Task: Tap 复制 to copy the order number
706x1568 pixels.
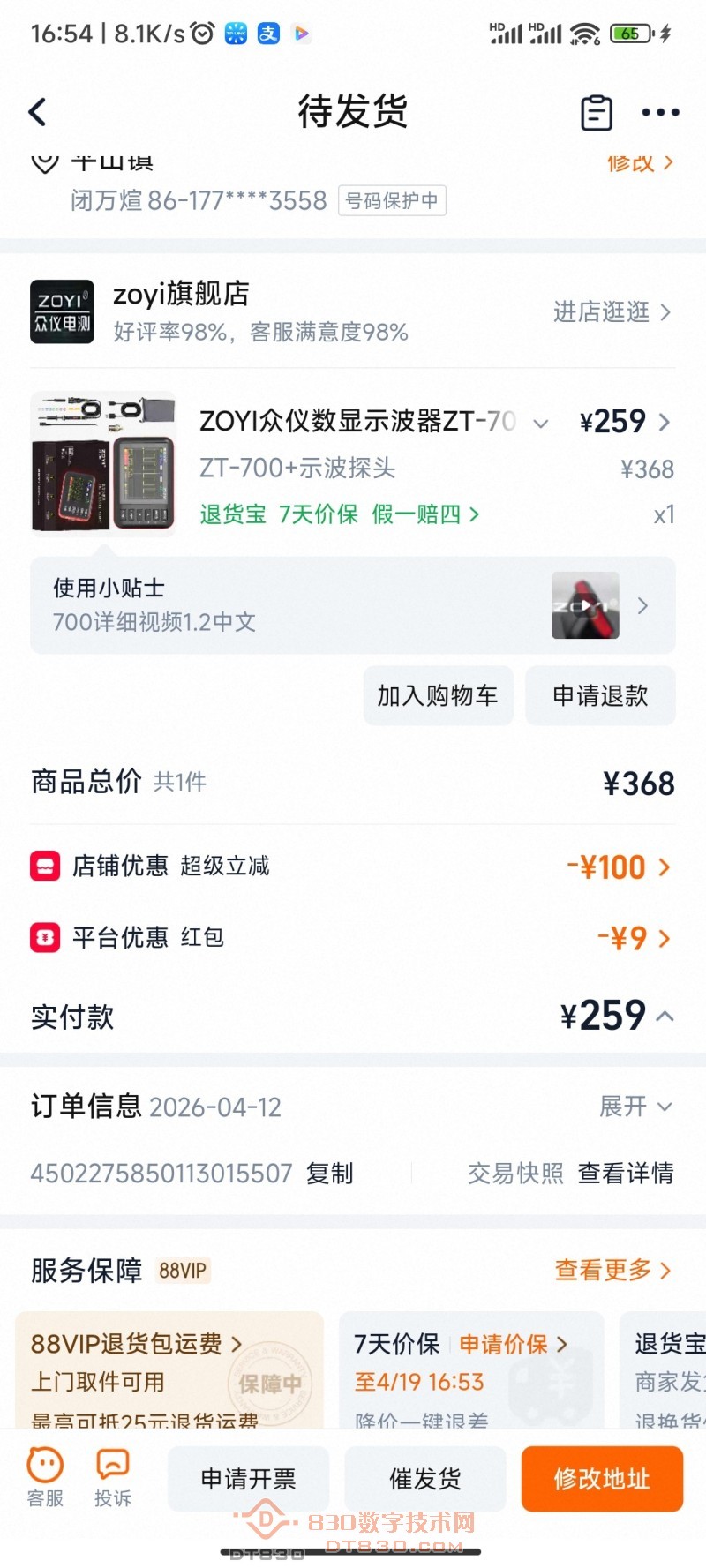Action: 329,1174
